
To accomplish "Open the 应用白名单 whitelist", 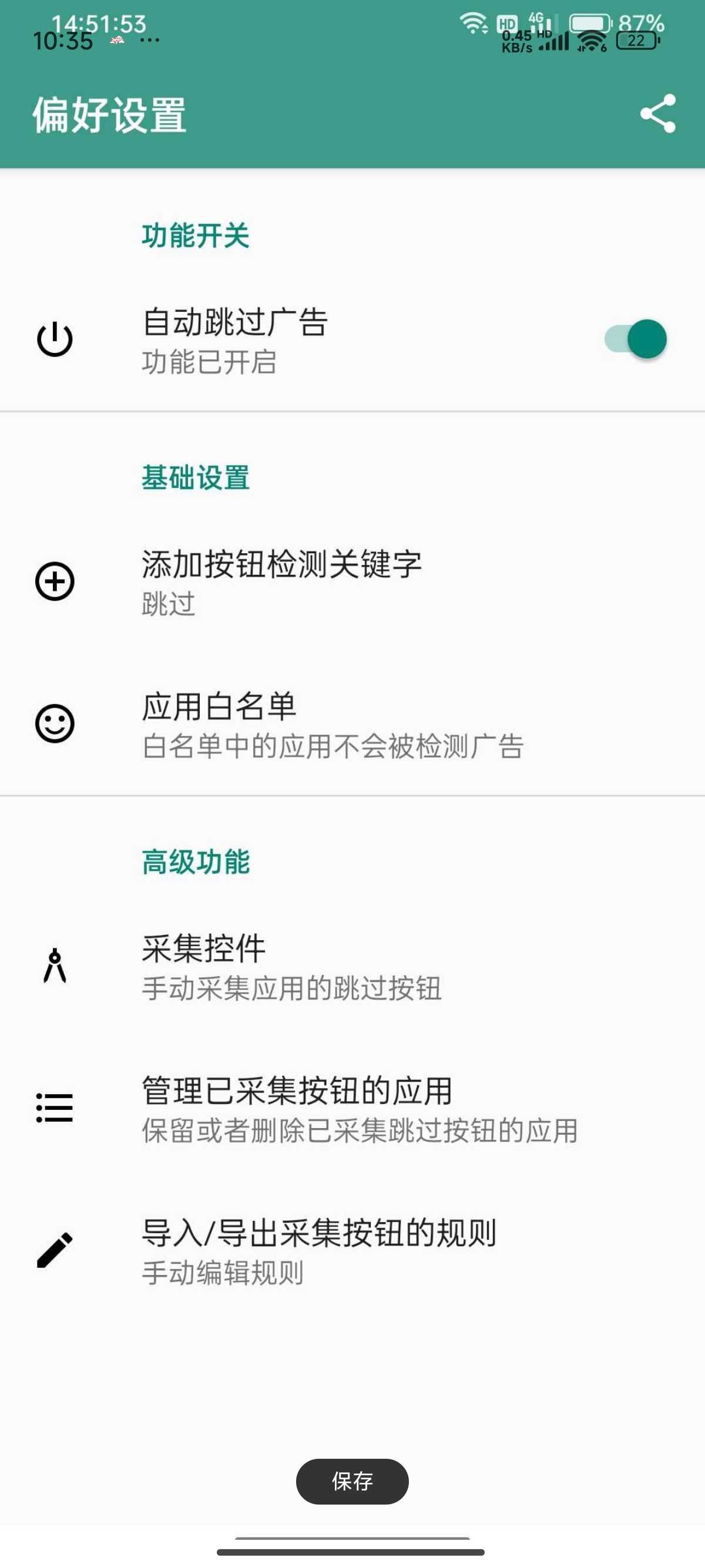I will pyautogui.click(x=352, y=724).
